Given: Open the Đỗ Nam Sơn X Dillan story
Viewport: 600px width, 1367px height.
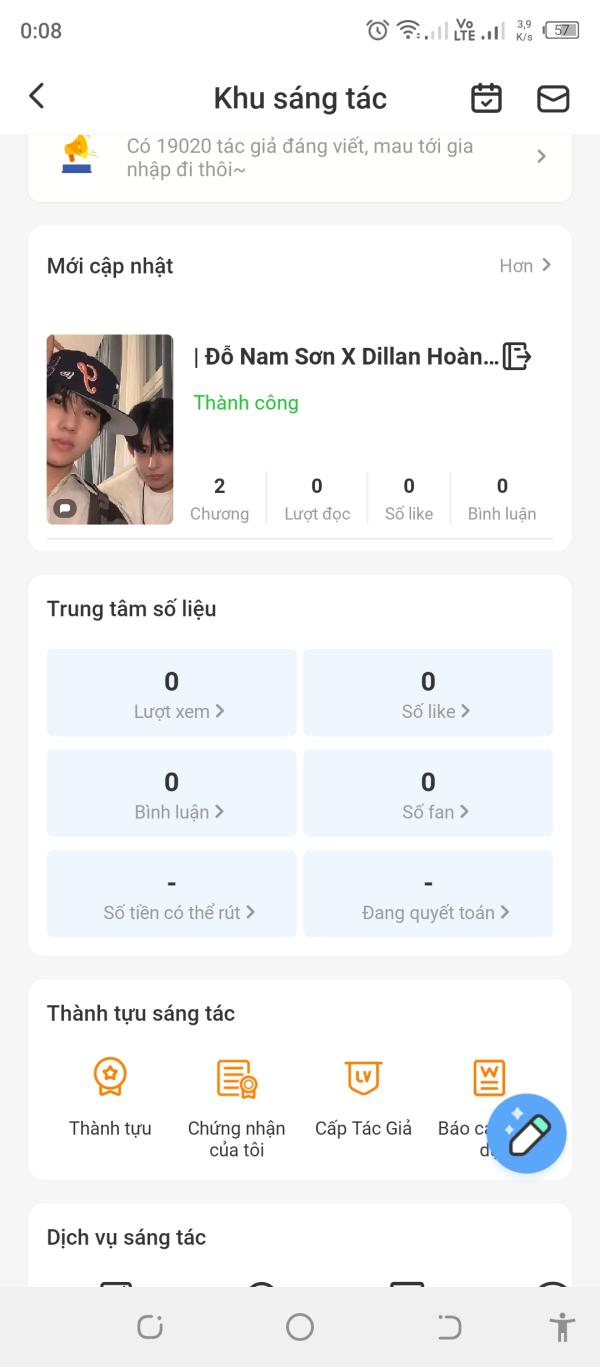Looking at the screenshot, I should click(x=345, y=357).
